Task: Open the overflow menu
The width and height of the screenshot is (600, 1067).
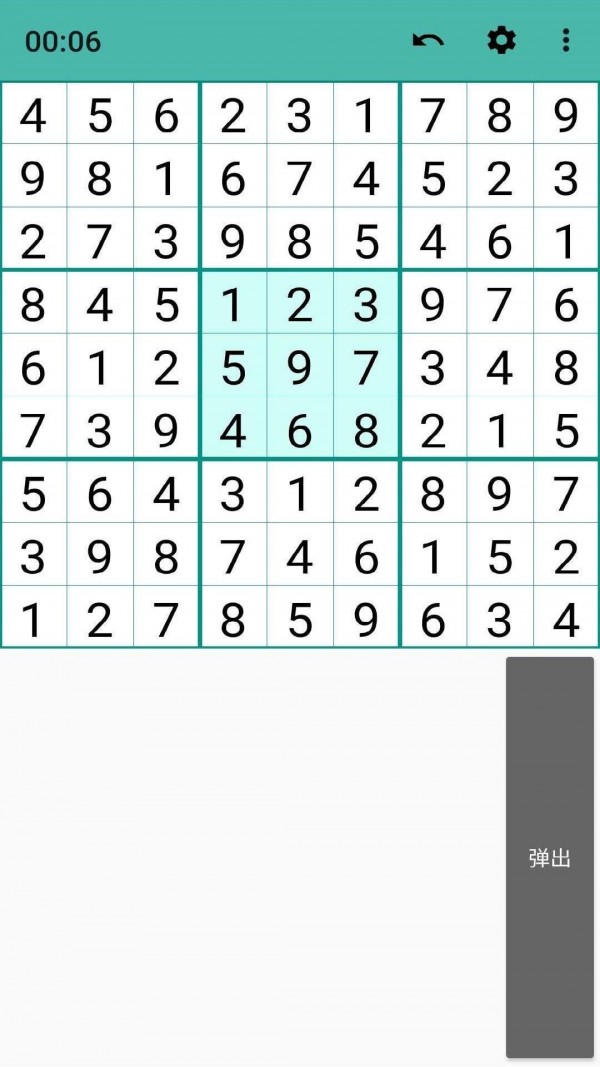Action: tap(565, 42)
